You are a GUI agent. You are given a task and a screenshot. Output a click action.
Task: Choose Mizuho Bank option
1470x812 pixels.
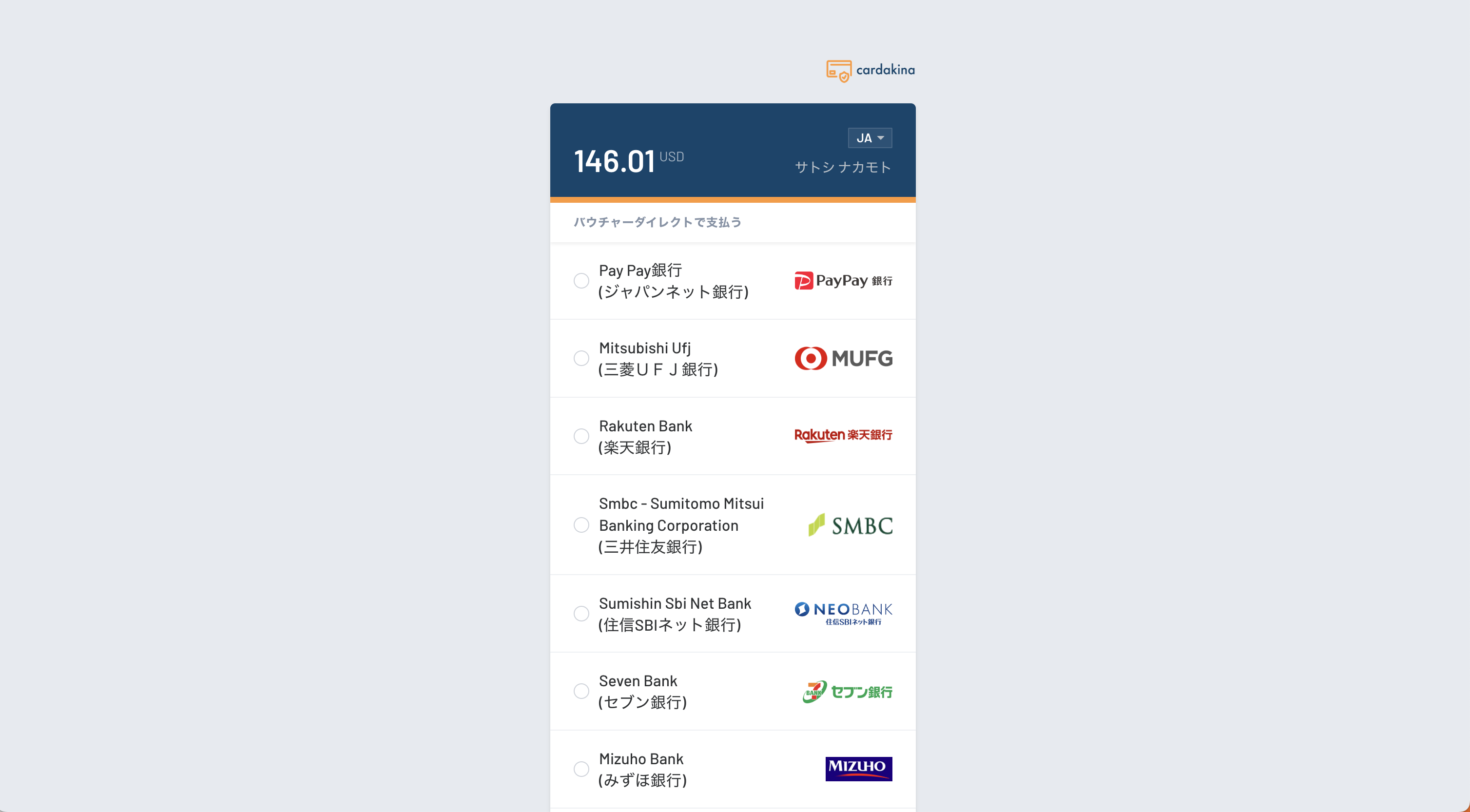point(581,769)
